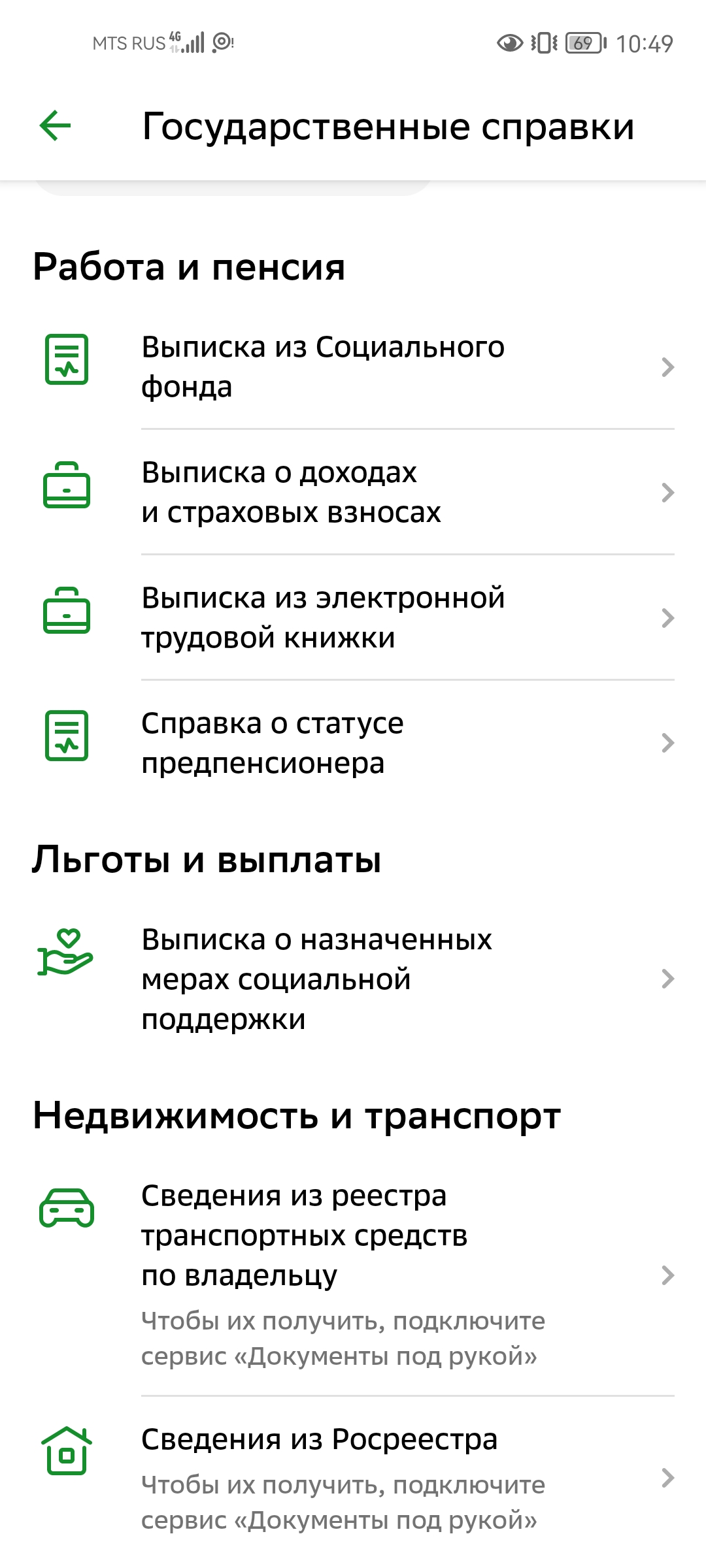The width and height of the screenshot is (706, 1568).
Task: Open Выписка о назначенных мерах социальной поддержки
Action: pyautogui.click(x=353, y=979)
